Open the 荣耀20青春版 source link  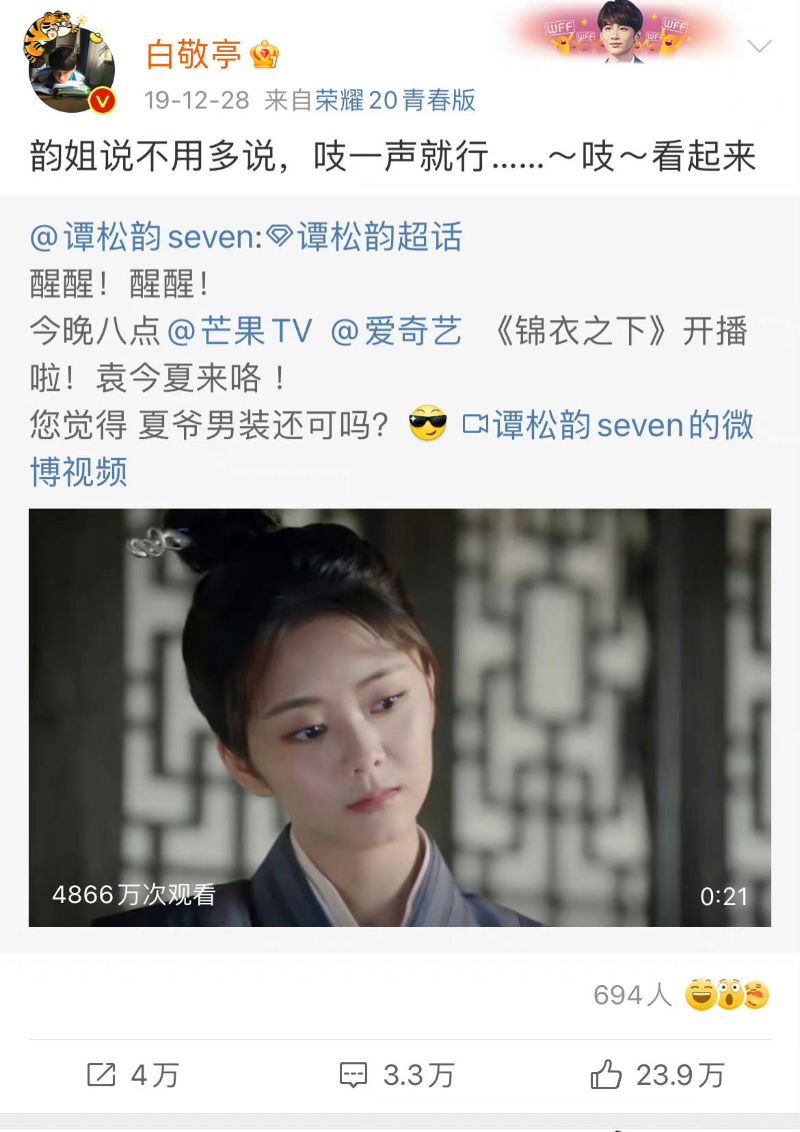(x=395, y=100)
